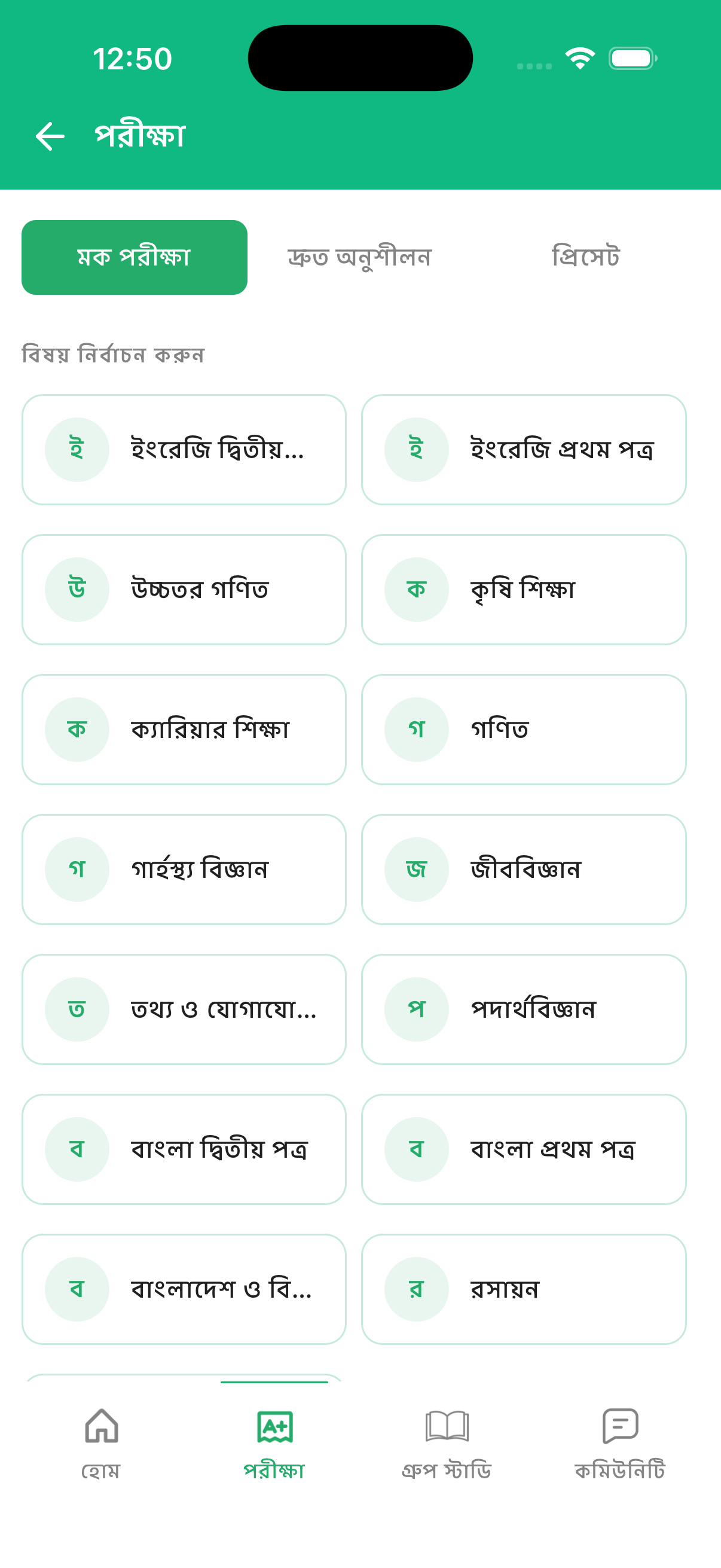Open বাংলা প্রথম পত্র subject
Screen dimensions: 721x1568
tap(523, 1149)
